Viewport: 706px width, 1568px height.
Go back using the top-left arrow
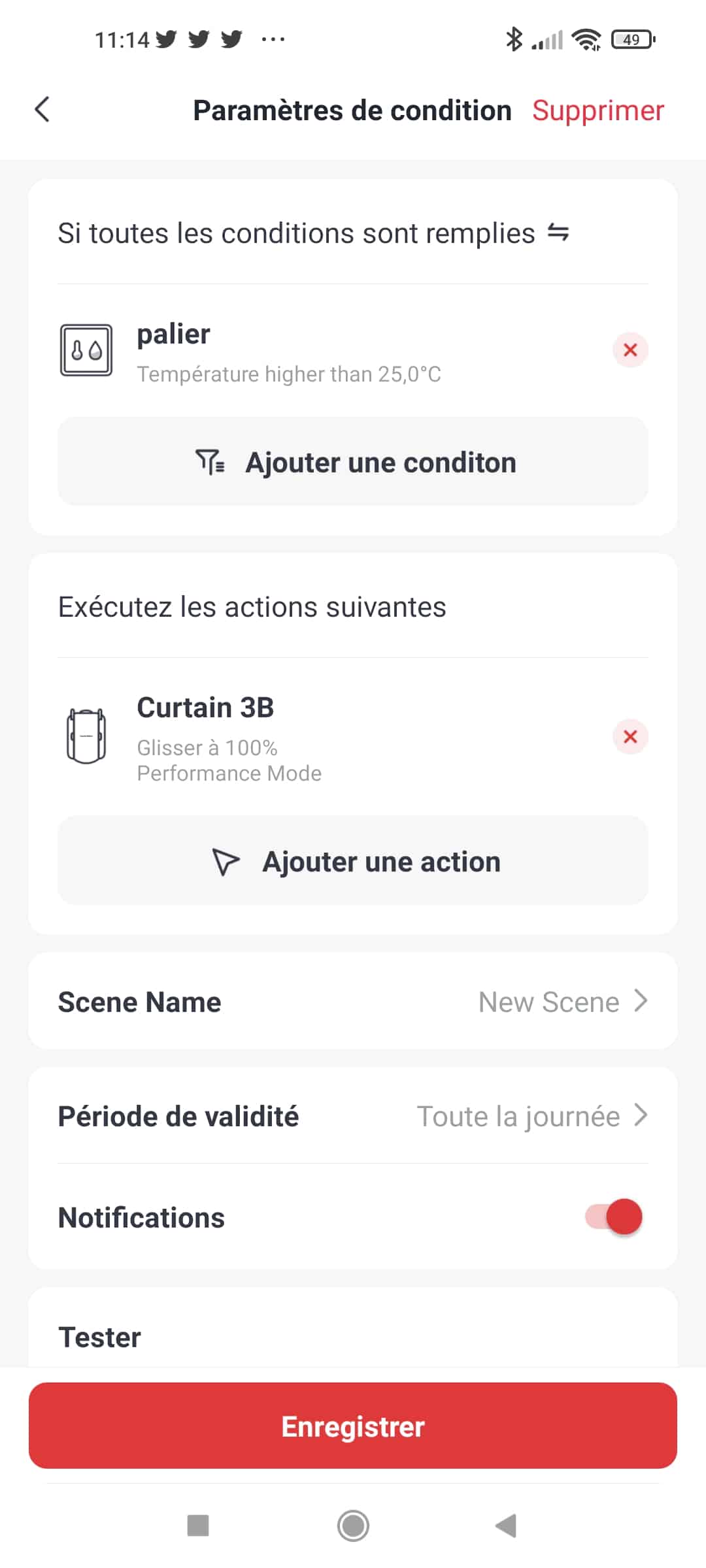click(x=42, y=110)
